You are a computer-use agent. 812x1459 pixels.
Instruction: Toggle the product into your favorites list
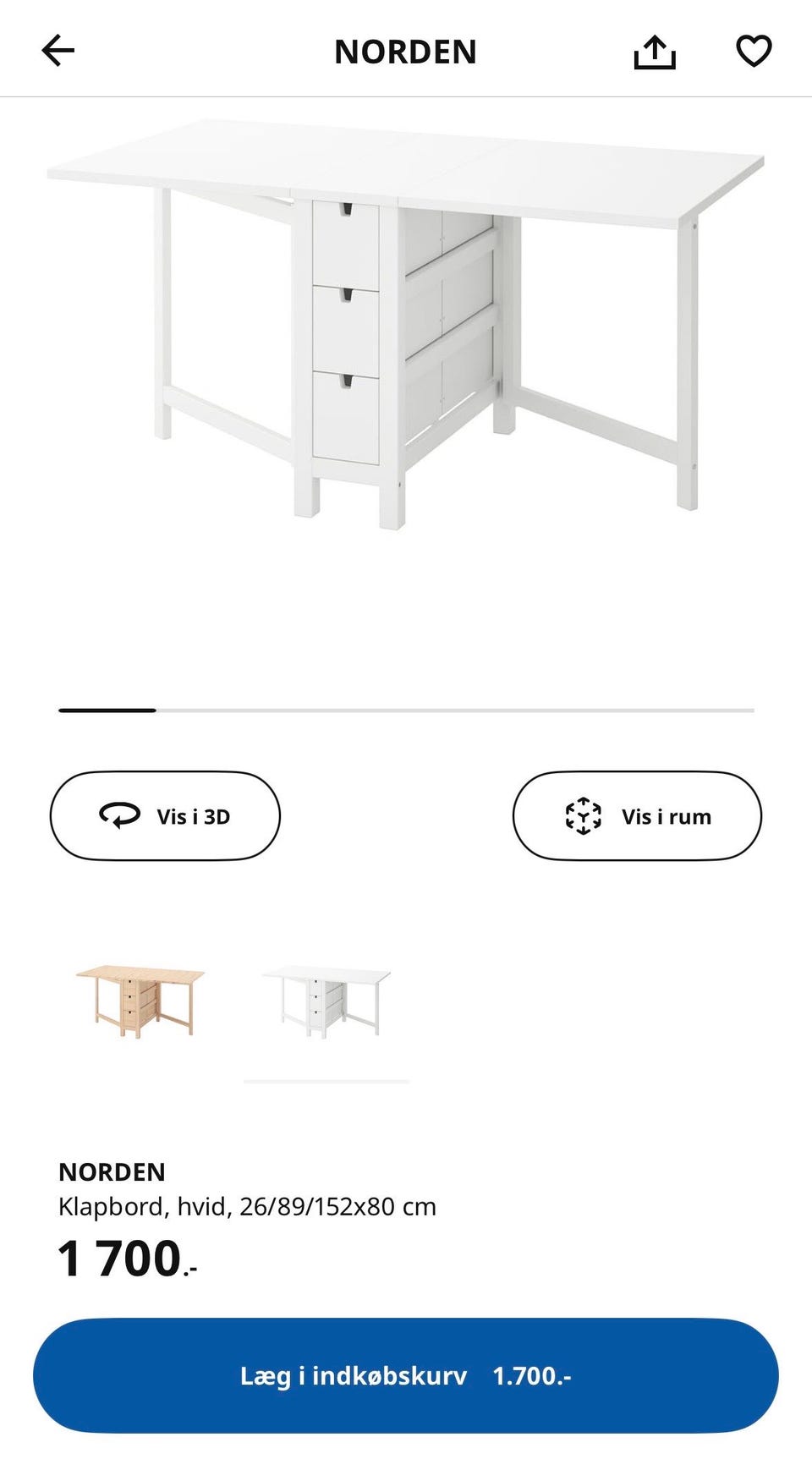(753, 51)
